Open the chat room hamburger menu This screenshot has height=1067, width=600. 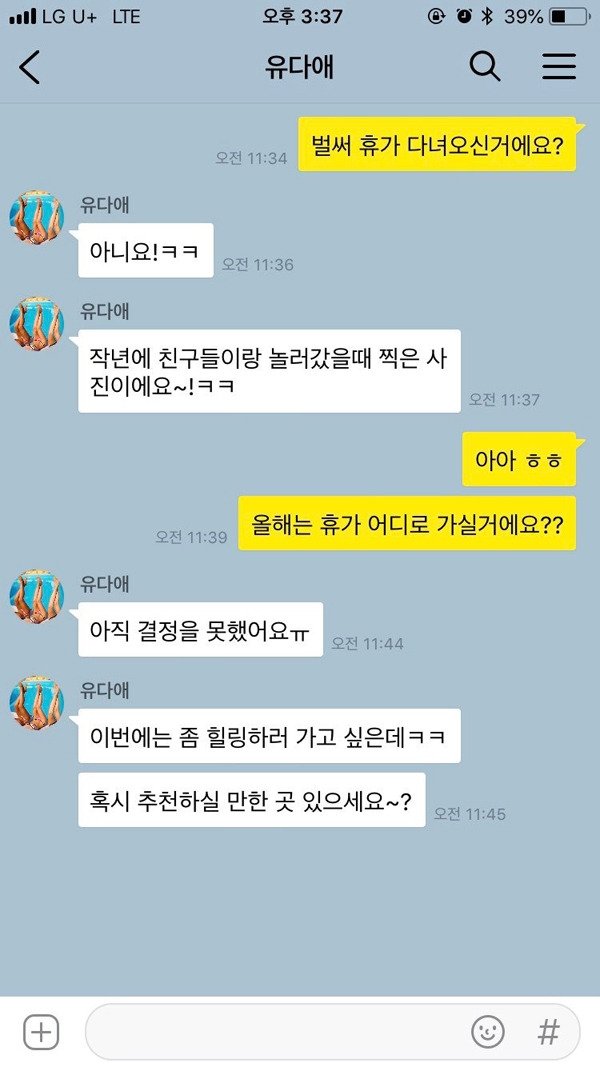click(559, 67)
